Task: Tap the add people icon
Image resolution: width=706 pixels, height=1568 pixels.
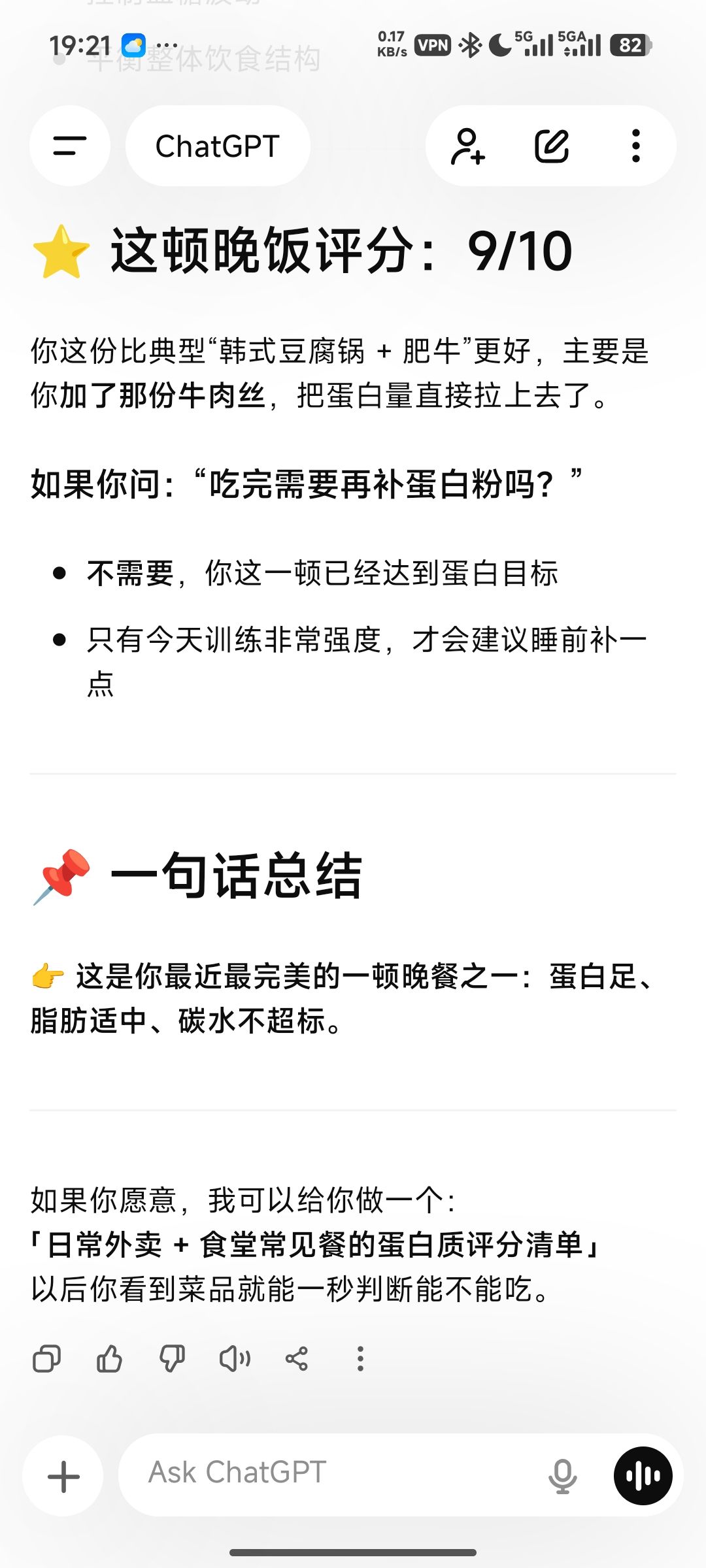Action: click(x=468, y=146)
